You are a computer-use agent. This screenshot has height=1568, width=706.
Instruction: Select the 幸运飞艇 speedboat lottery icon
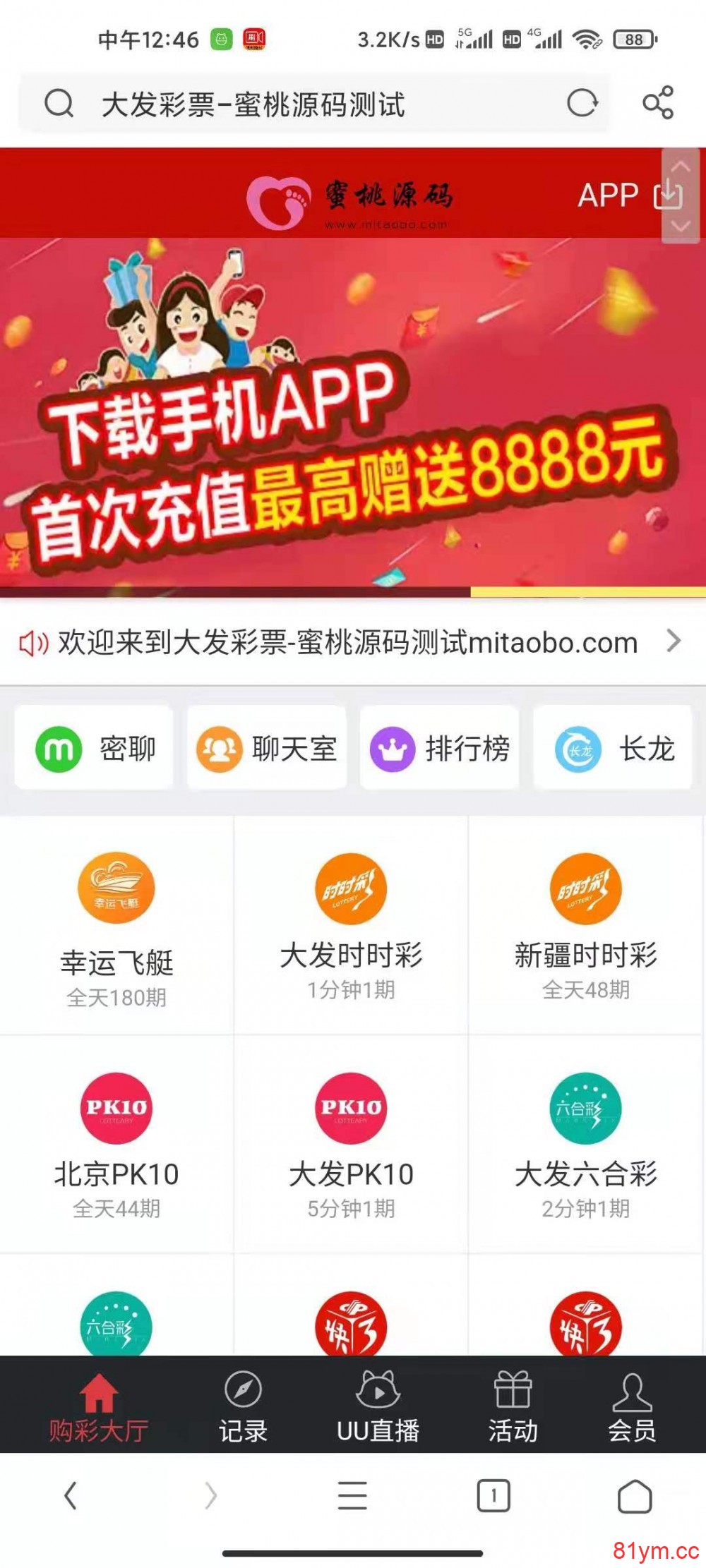[116, 888]
